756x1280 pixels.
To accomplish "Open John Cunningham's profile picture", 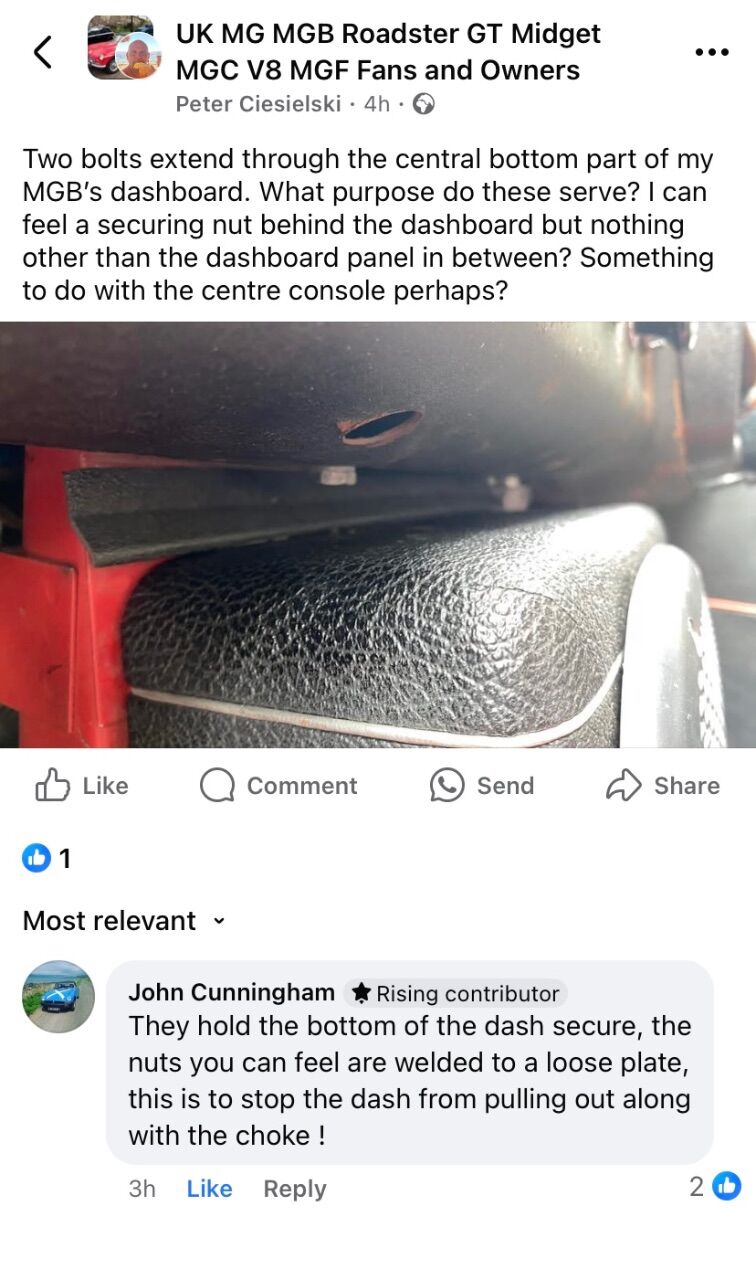I will 58,997.
